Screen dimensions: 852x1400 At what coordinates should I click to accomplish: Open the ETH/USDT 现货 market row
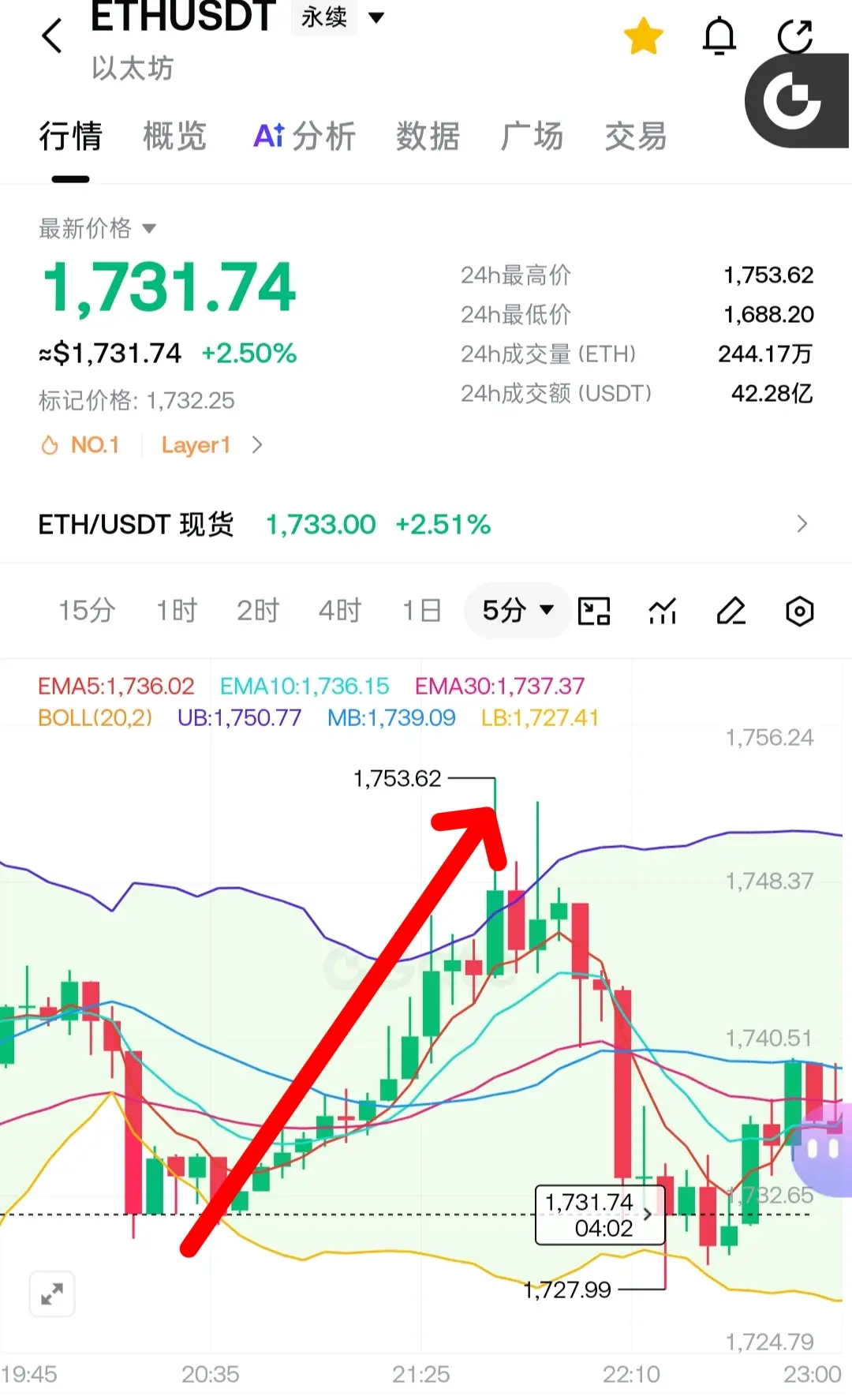pos(424,524)
